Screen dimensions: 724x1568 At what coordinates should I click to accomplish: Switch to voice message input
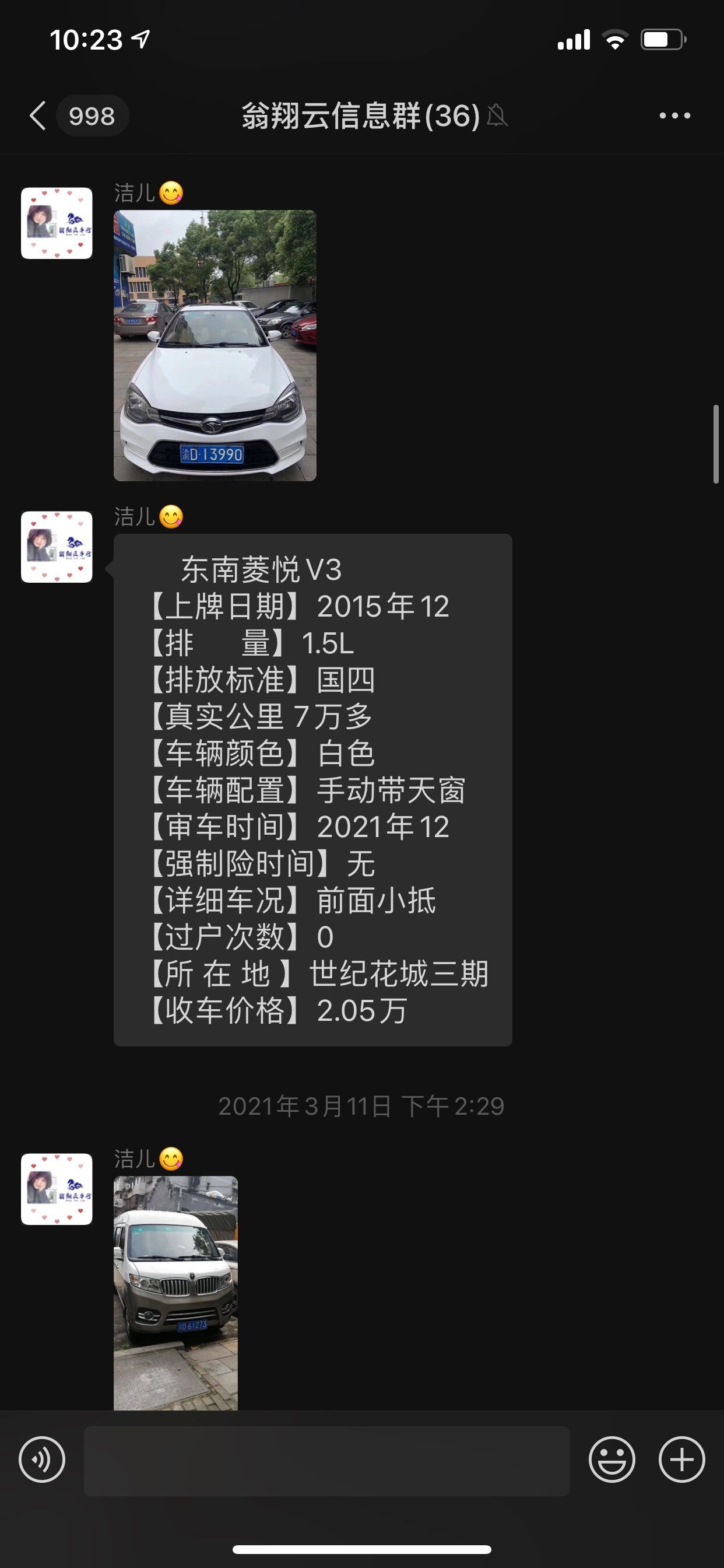[x=42, y=1459]
